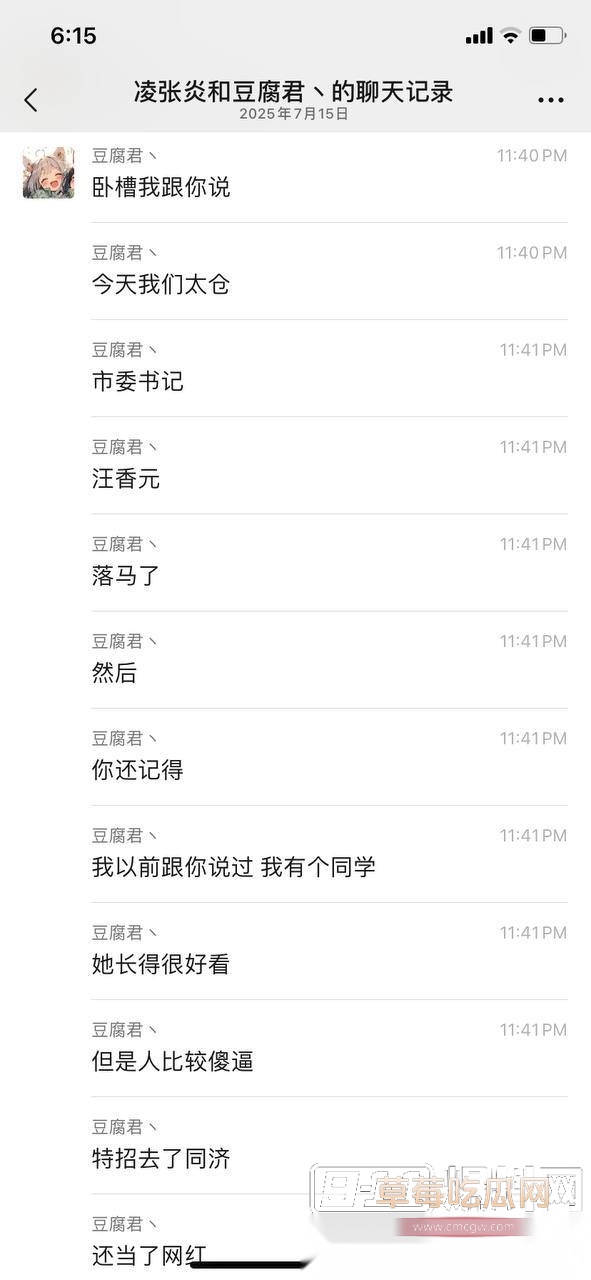Open the three-dot overflow menu
The width and height of the screenshot is (591, 1280).
[551, 100]
